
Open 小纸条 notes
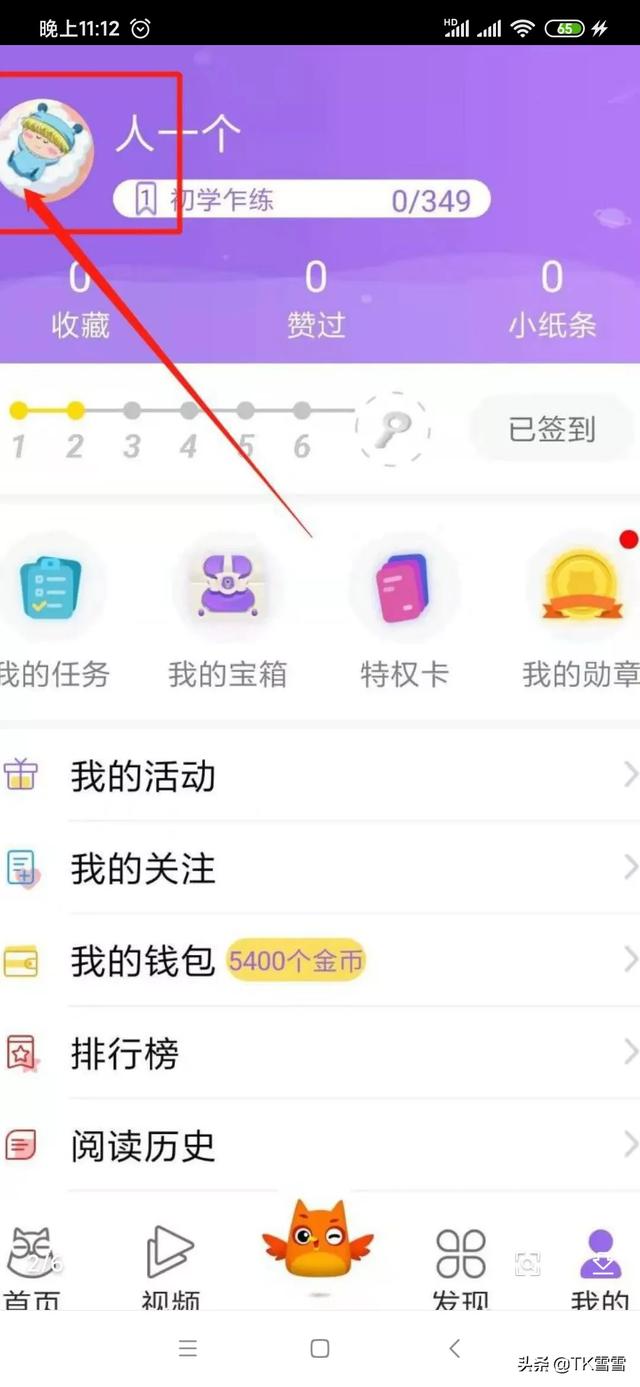552,300
